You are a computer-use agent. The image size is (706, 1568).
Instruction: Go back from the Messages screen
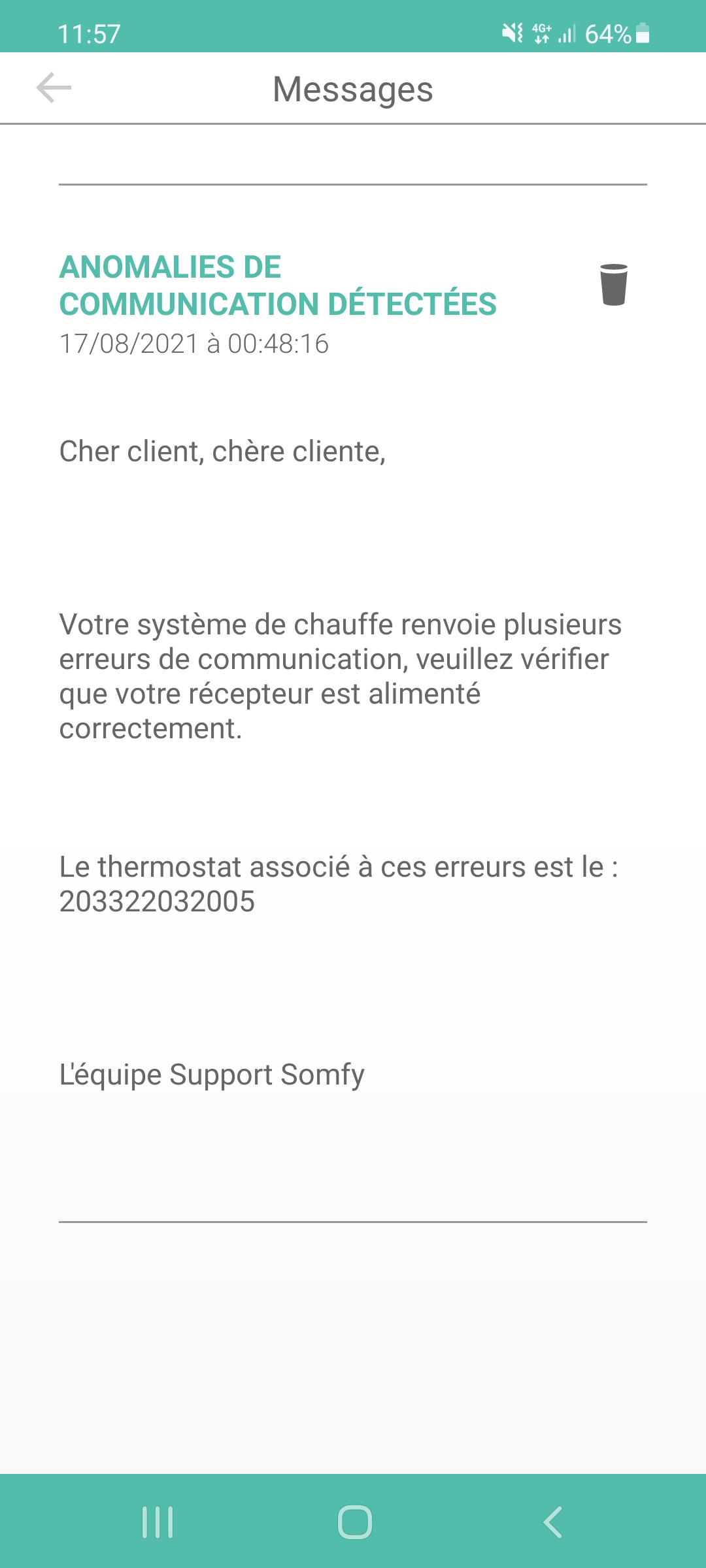coord(54,88)
